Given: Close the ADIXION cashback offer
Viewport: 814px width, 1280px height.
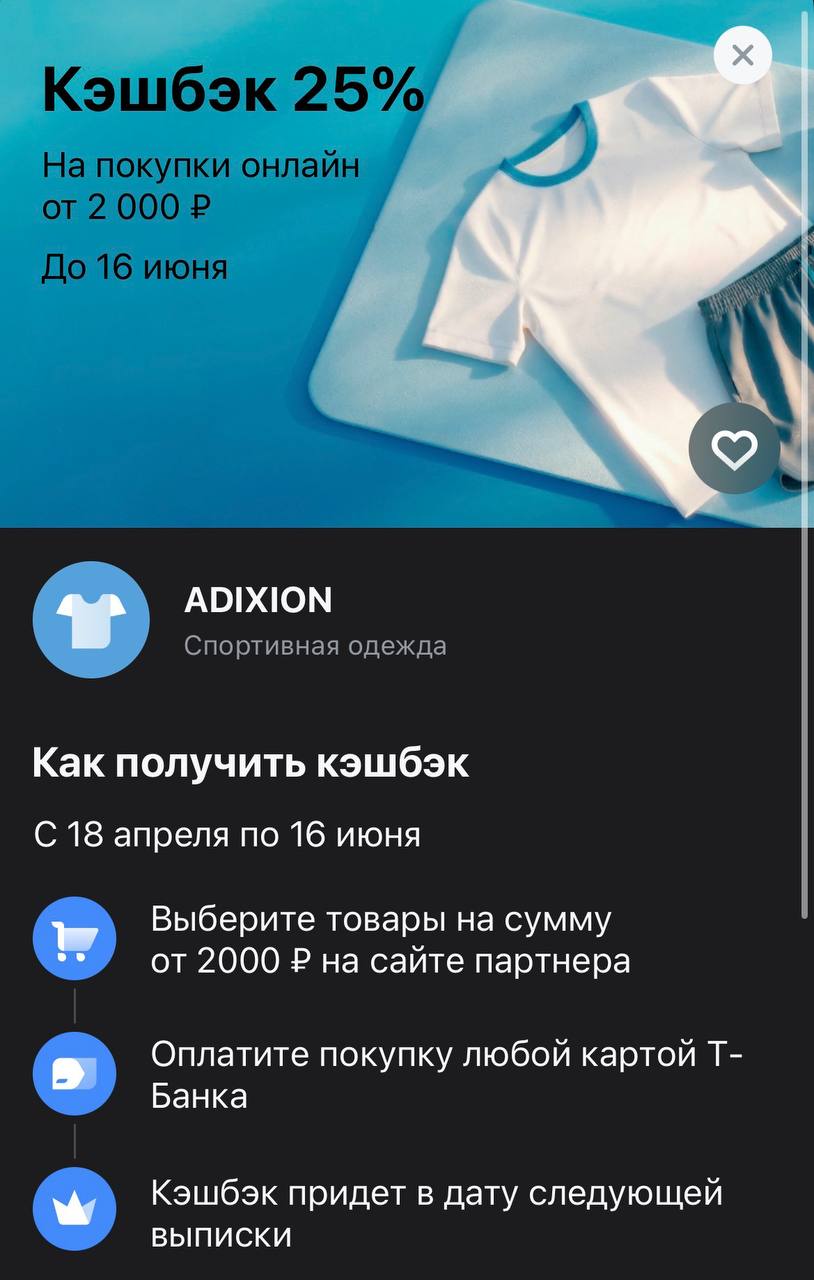Looking at the screenshot, I should [742, 55].
